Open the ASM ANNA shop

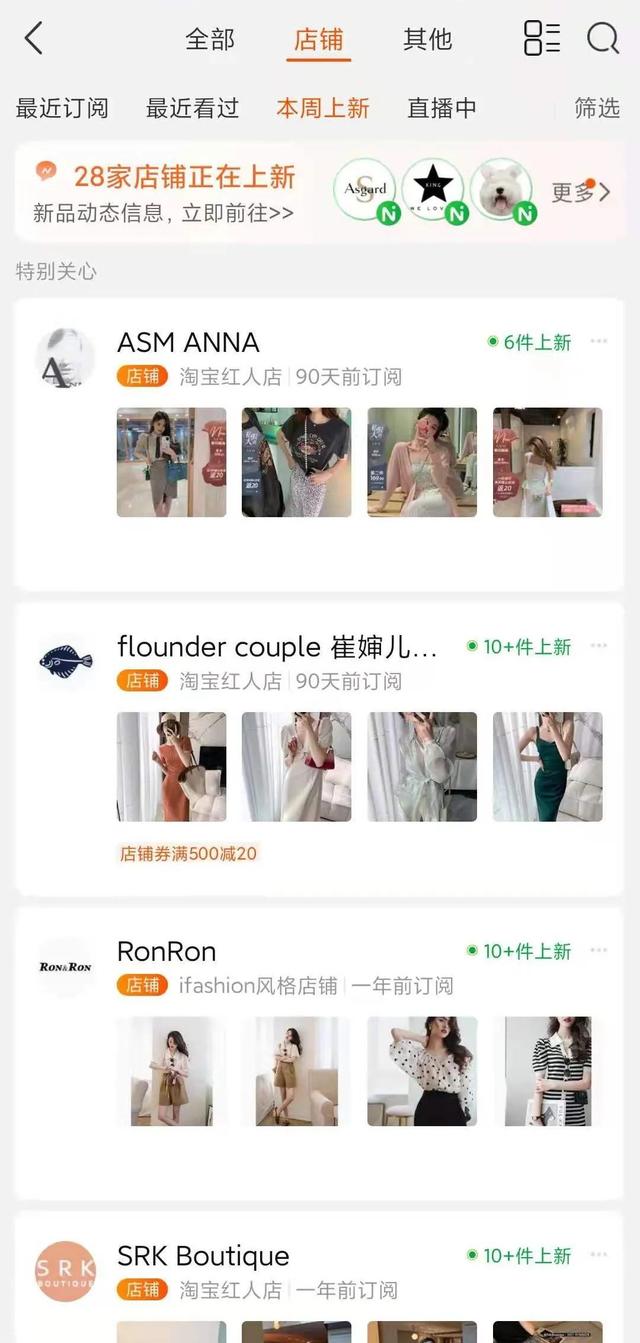188,343
